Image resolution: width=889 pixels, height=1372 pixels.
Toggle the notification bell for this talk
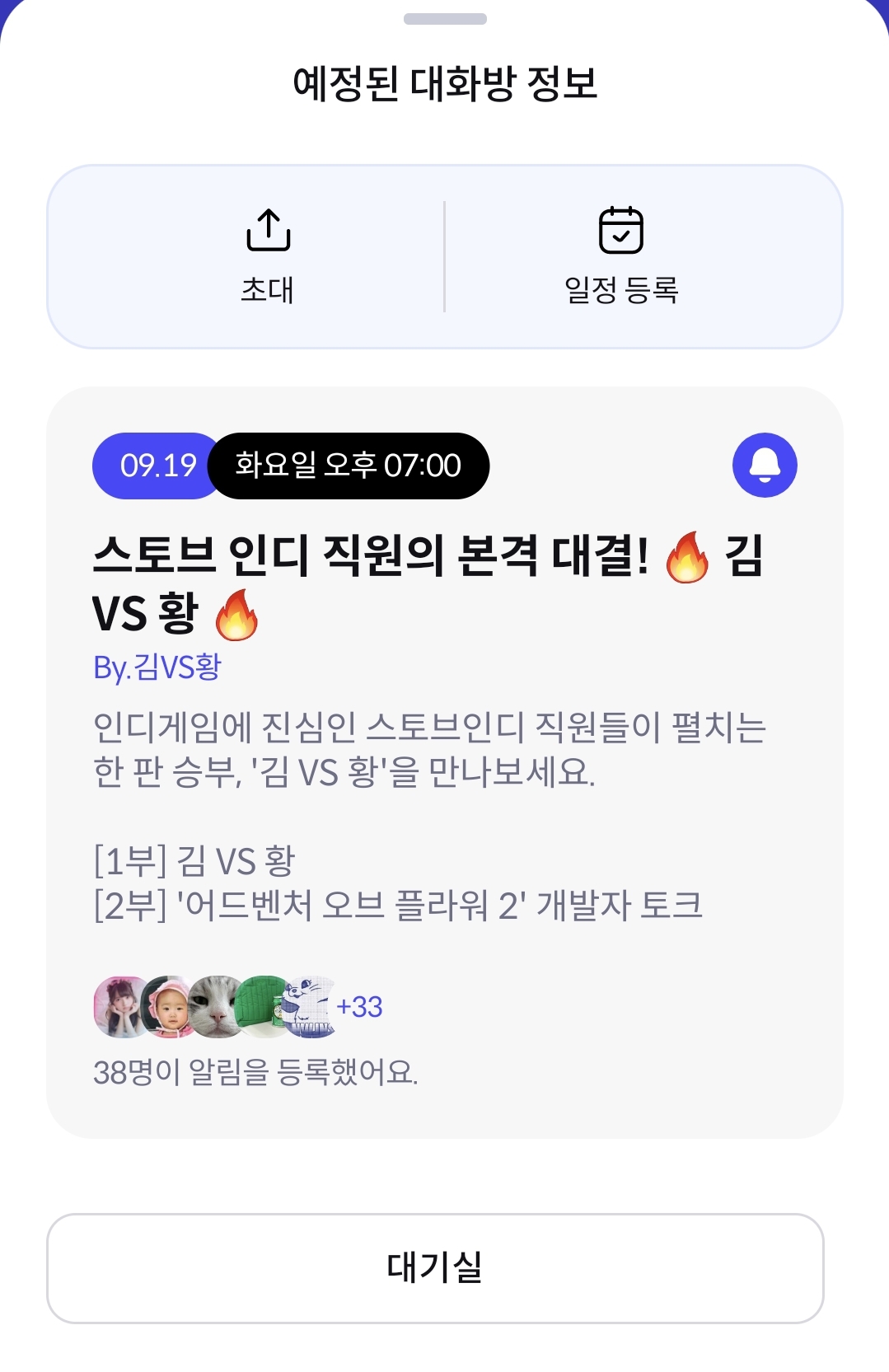coord(764,466)
